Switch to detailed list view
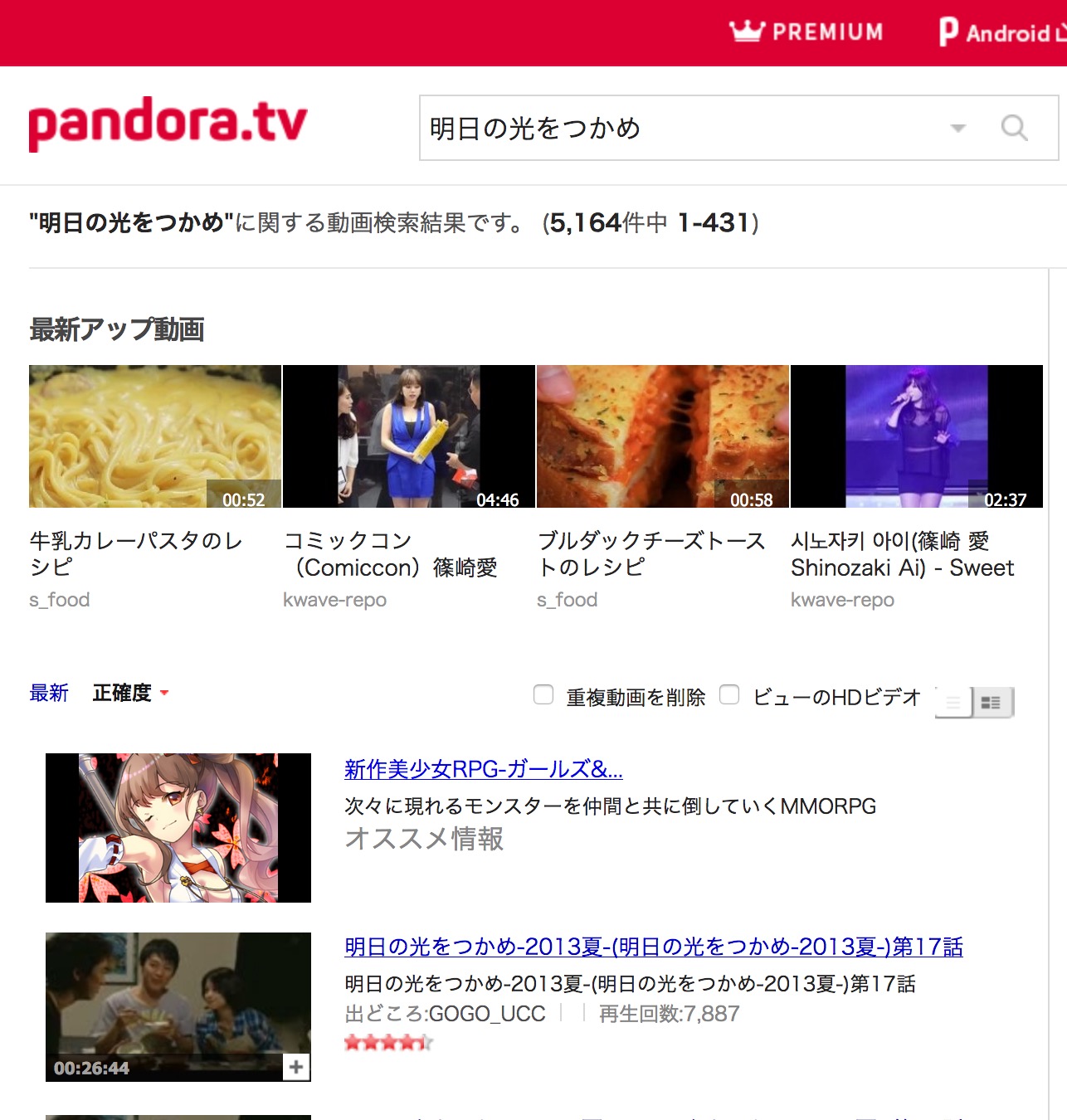This screenshot has height=1120, width=1067. click(x=991, y=703)
